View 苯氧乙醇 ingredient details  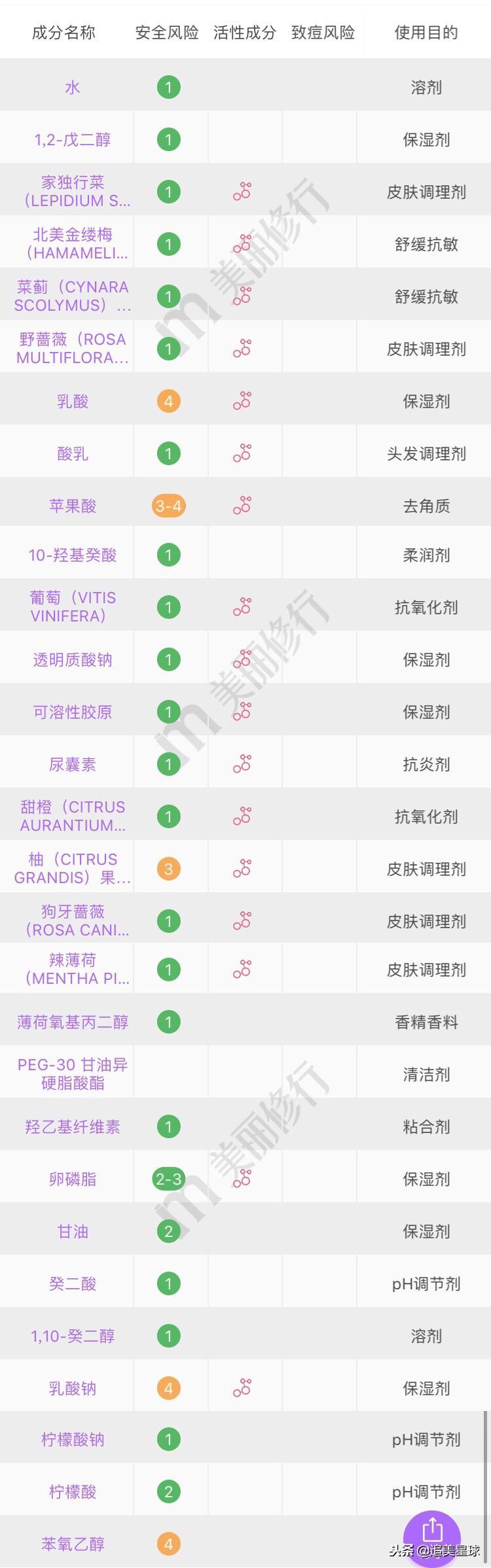[x=72, y=1544]
